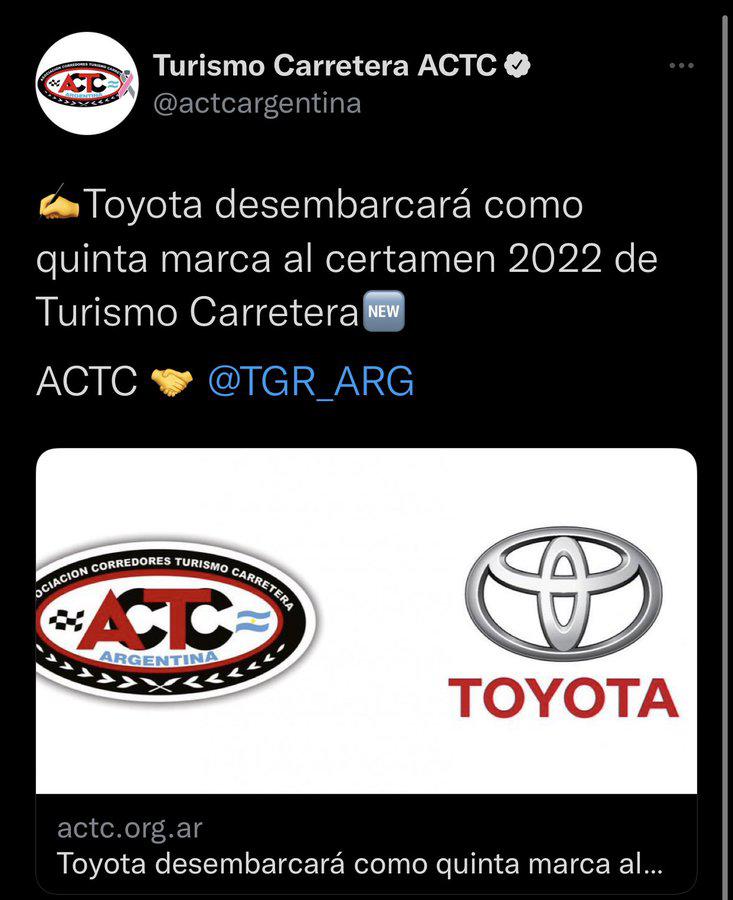View the Turismo Carretera ACTC account name
Viewport: 733px width, 900px height.
pos(325,66)
